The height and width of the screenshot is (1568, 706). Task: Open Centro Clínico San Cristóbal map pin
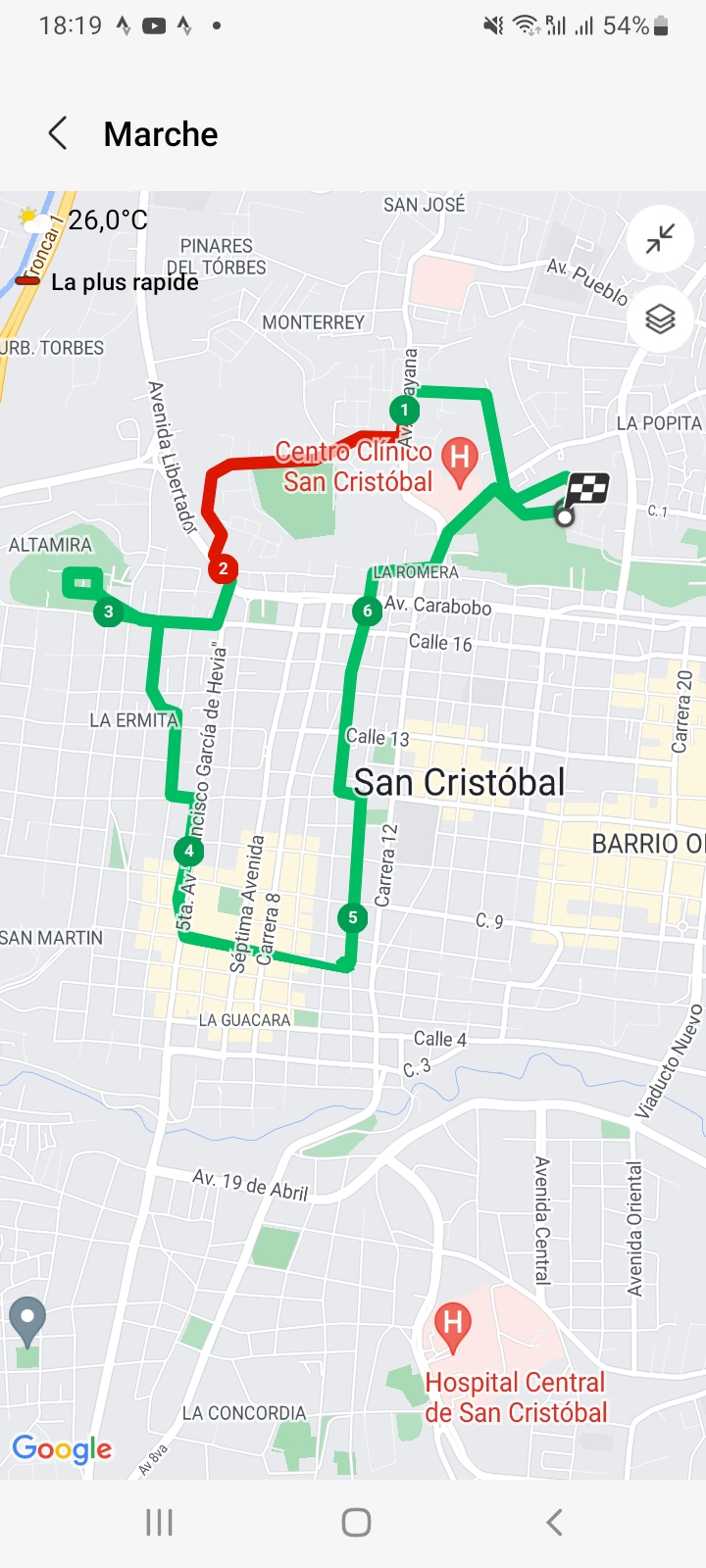[x=459, y=460]
